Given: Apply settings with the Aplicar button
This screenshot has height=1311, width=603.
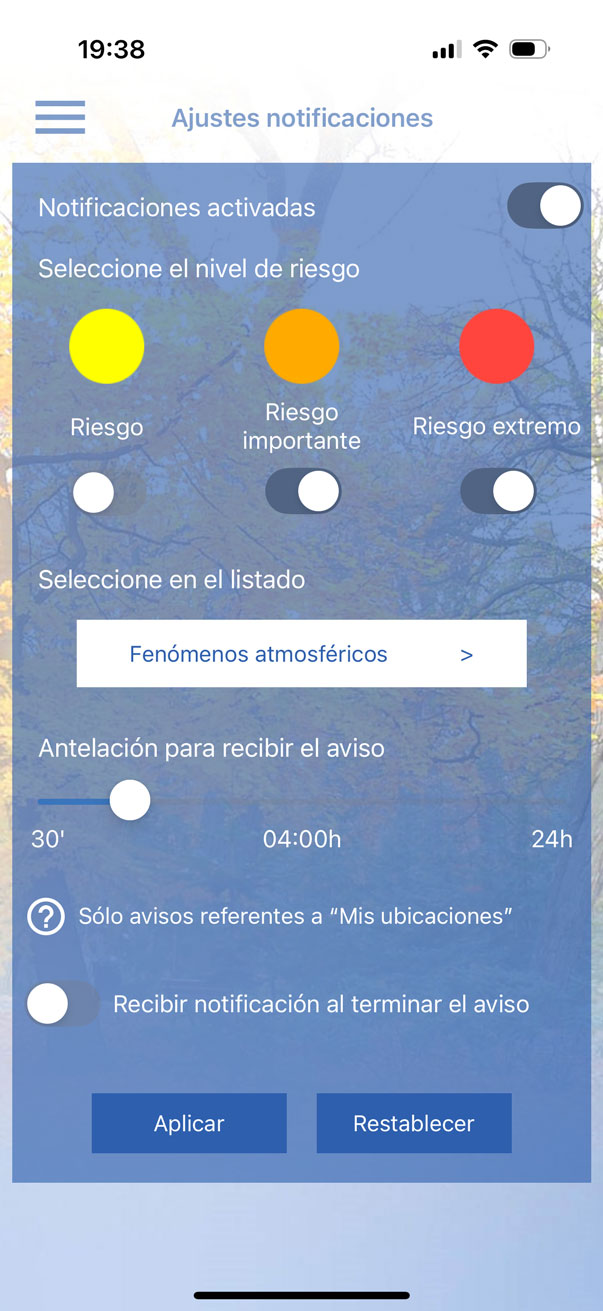Looking at the screenshot, I should click(x=189, y=1123).
